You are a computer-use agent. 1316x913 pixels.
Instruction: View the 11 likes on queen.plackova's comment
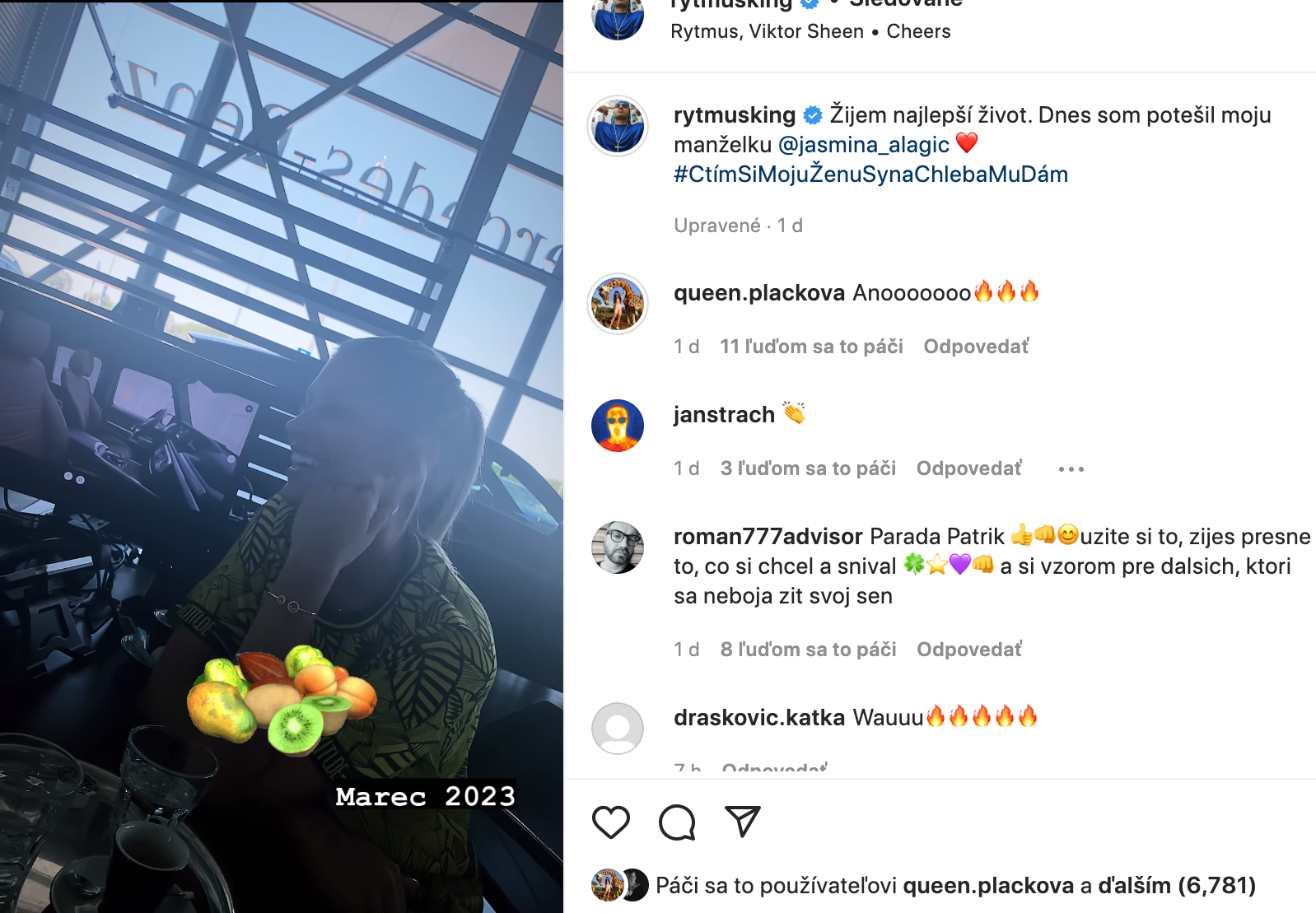pos(811,347)
